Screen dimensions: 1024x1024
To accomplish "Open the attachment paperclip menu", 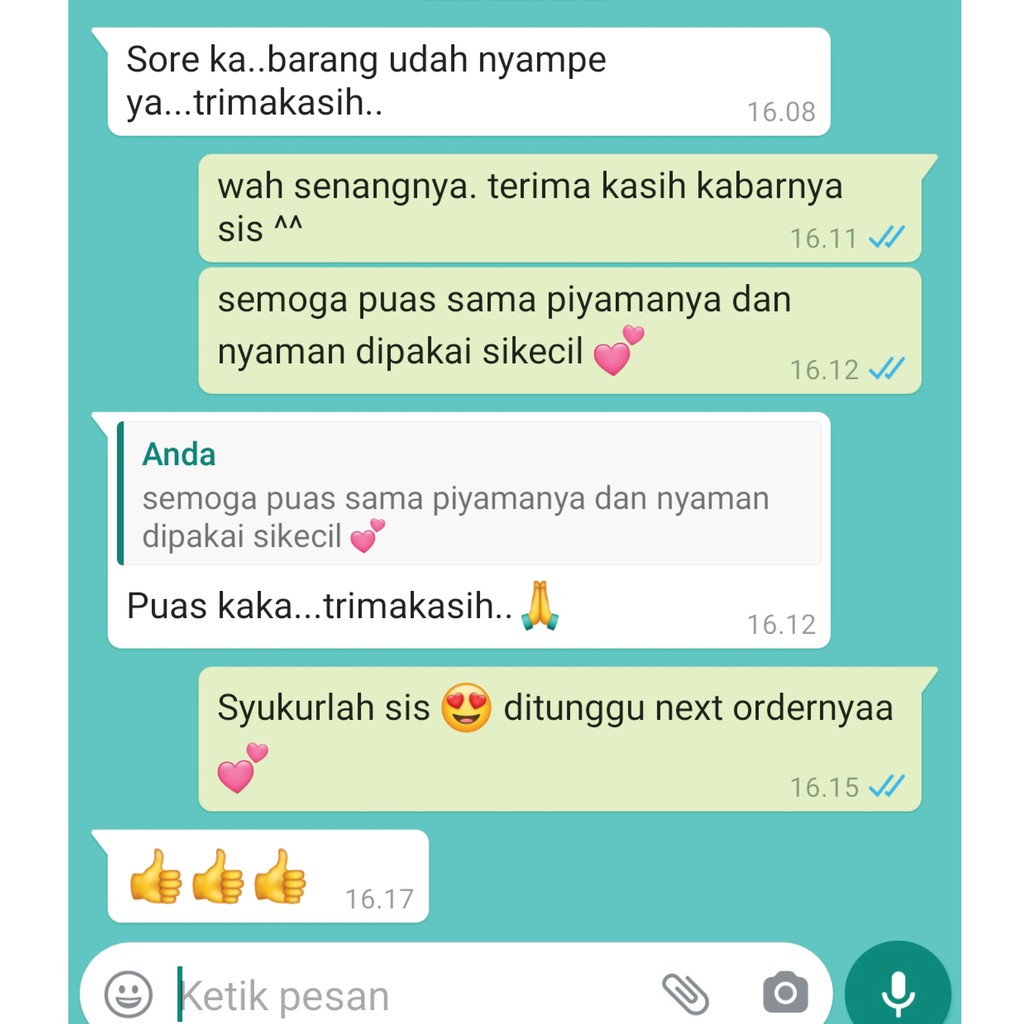I will pyautogui.click(x=686, y=993).
